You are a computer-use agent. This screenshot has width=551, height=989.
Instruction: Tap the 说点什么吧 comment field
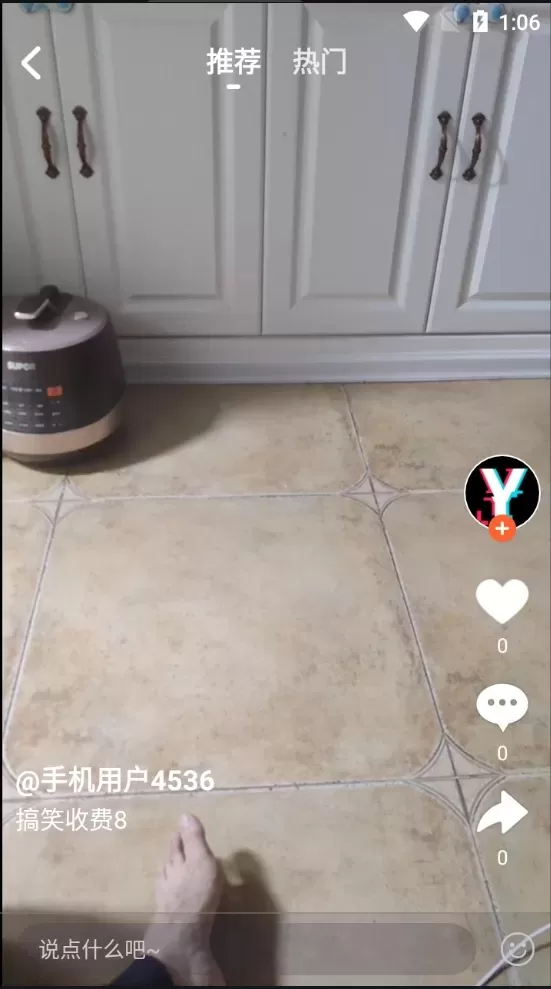[x=250, y=949]
